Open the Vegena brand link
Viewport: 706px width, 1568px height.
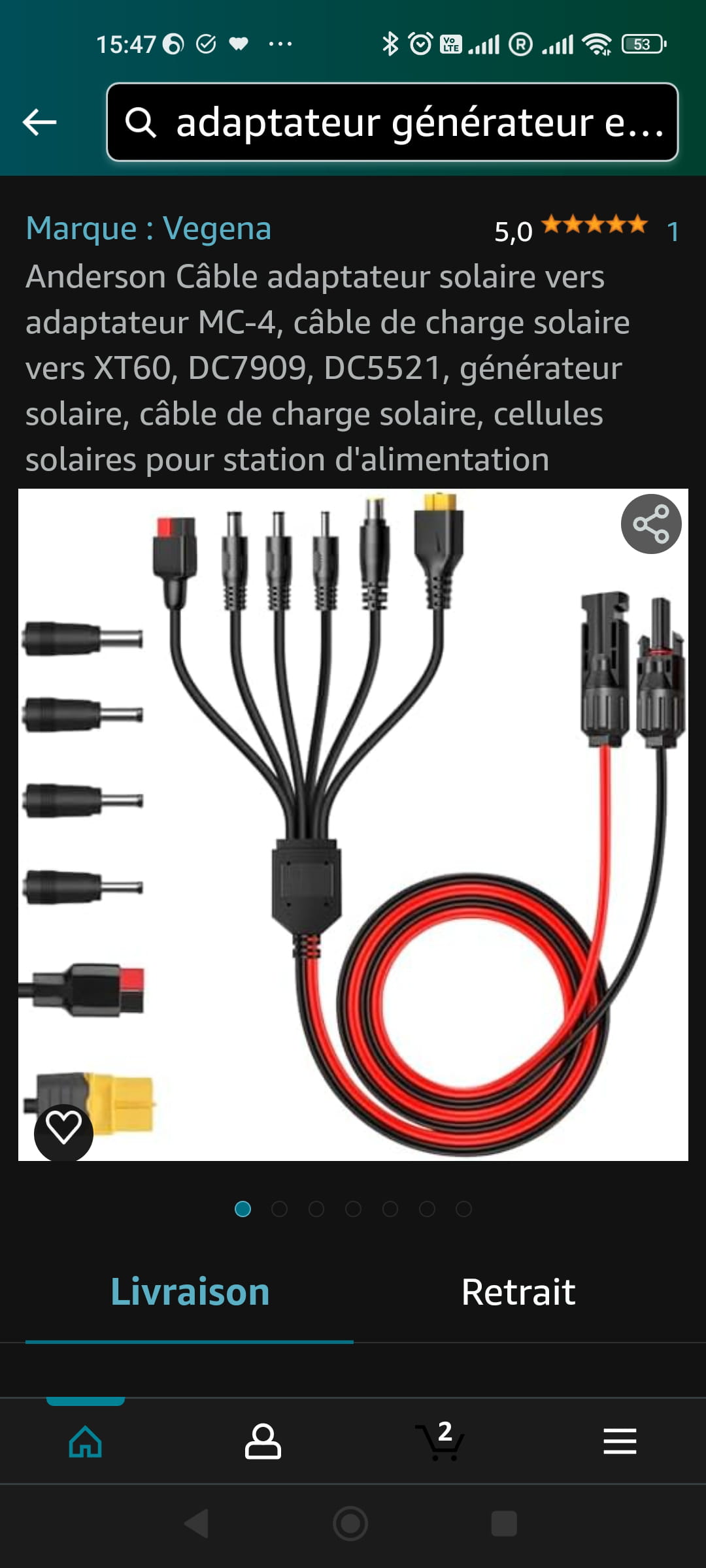coord(148,229)
